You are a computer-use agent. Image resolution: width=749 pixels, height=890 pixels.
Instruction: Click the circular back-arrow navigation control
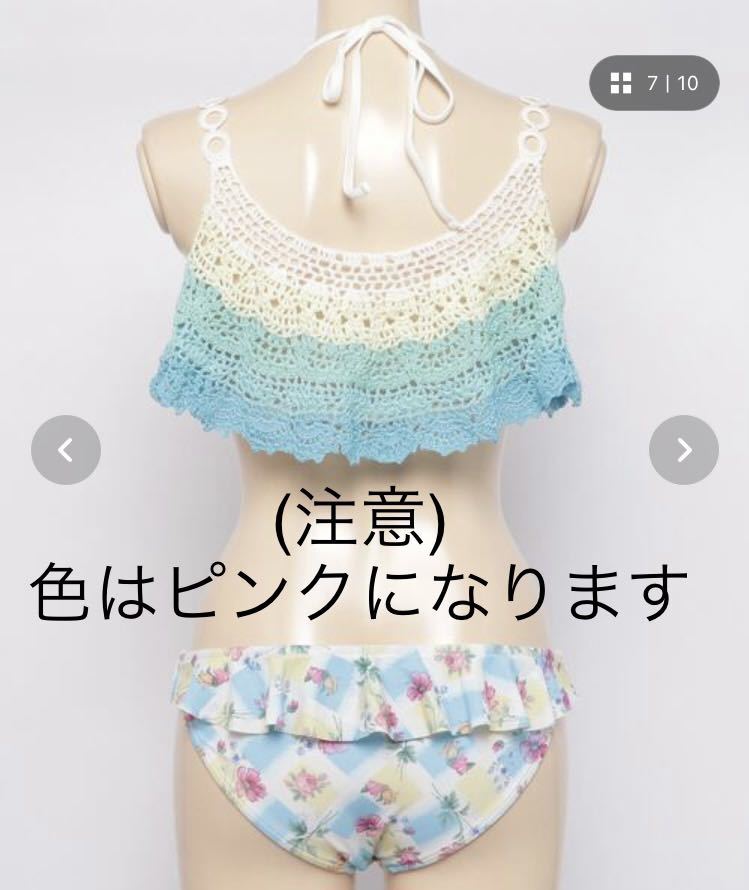tap(65, 450)
